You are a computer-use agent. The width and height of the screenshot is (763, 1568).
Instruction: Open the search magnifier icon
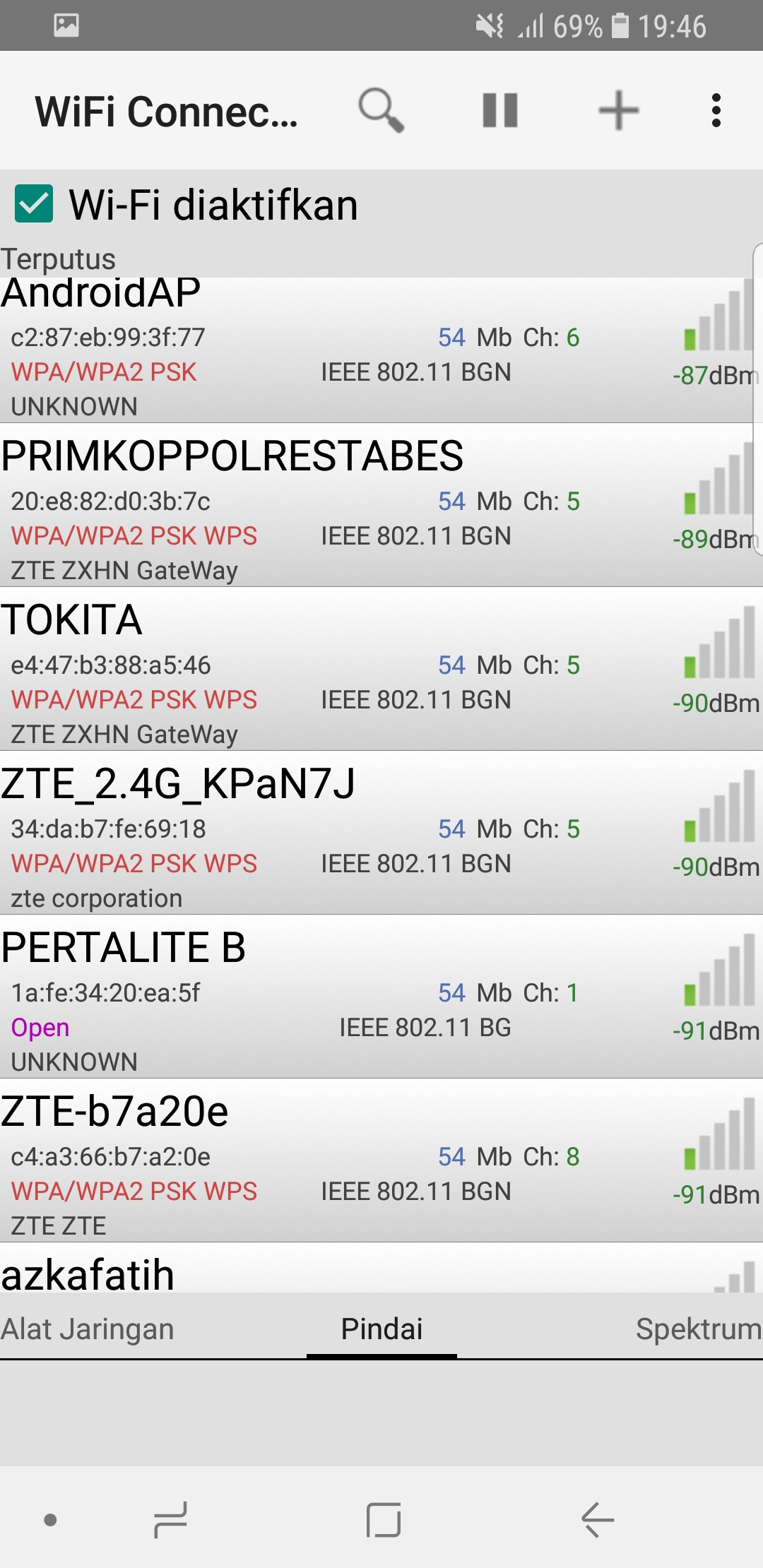point(381,110)
